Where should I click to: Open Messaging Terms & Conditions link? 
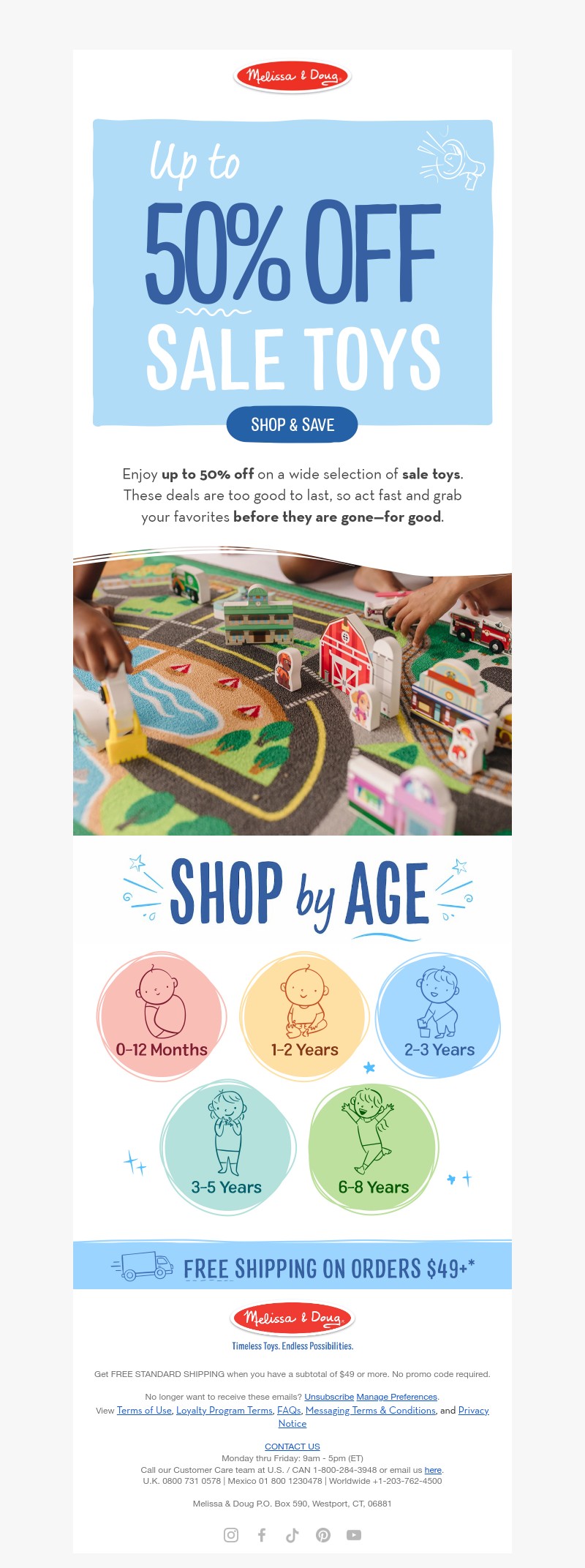click(370, 1411)
